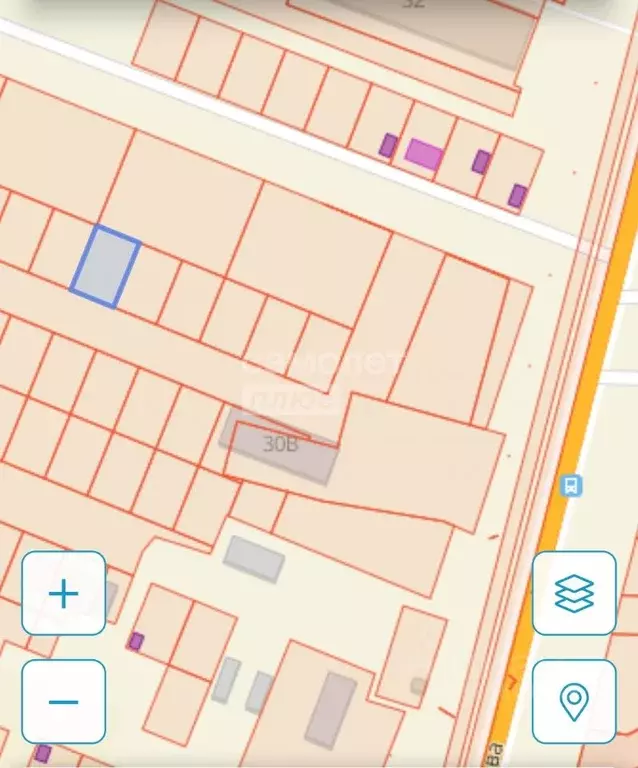Center map on my location pin
638x768 pixels.
click(574, 701)
